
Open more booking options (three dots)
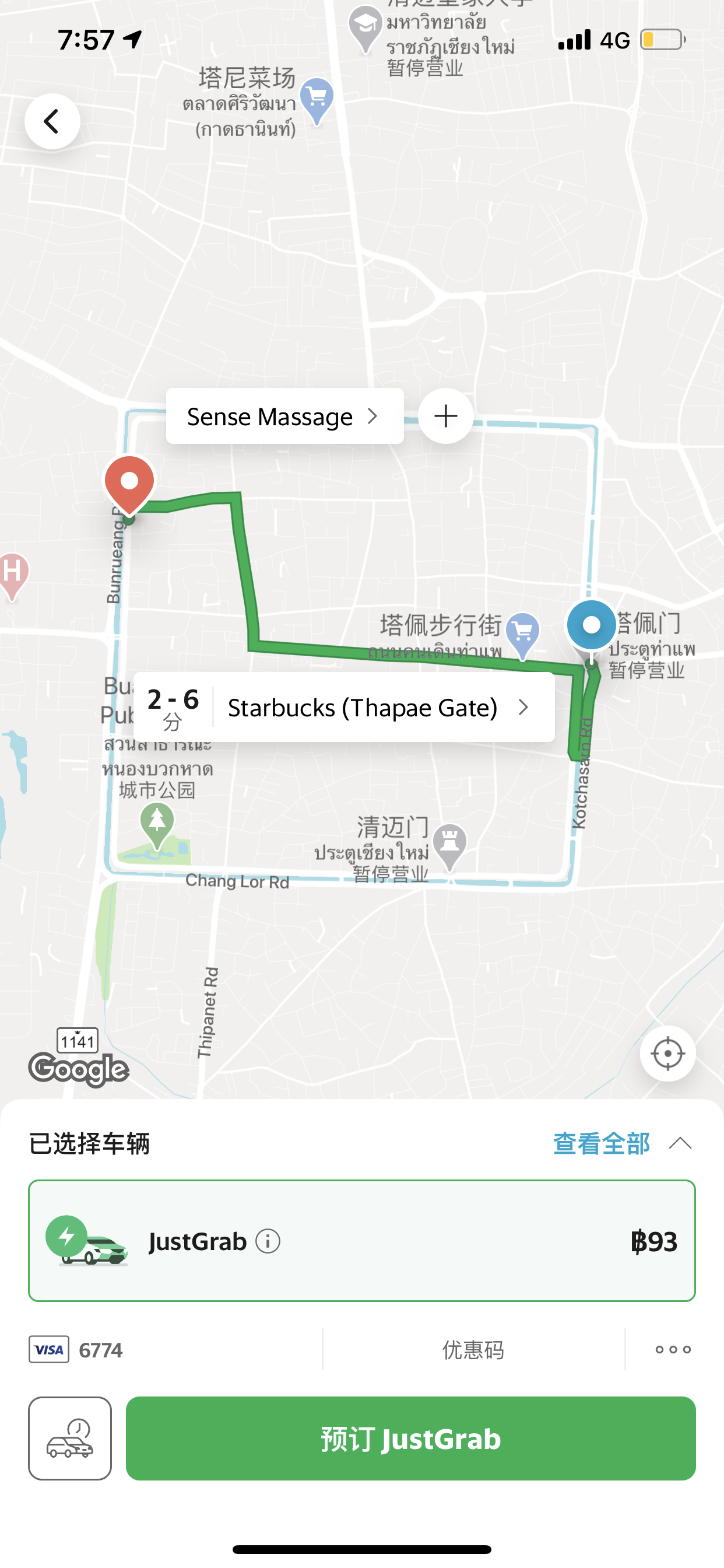coord(672,1349)
